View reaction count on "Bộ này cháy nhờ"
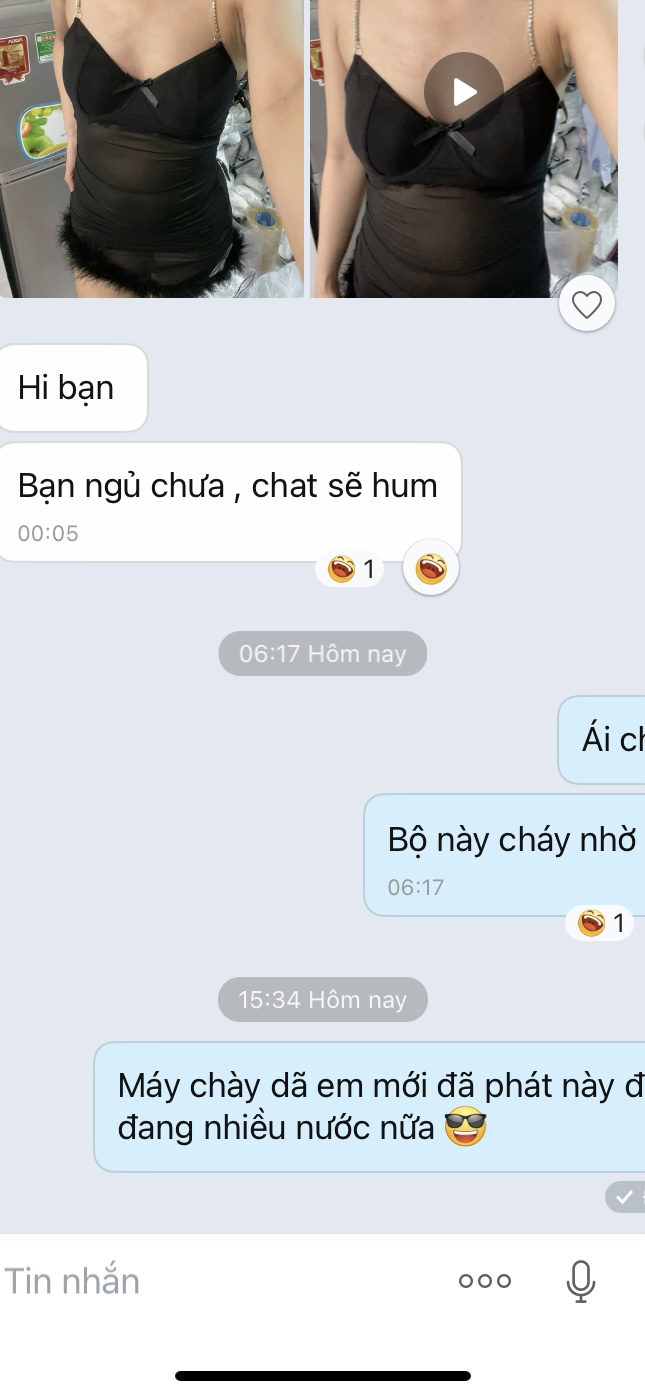 point(601,922)
